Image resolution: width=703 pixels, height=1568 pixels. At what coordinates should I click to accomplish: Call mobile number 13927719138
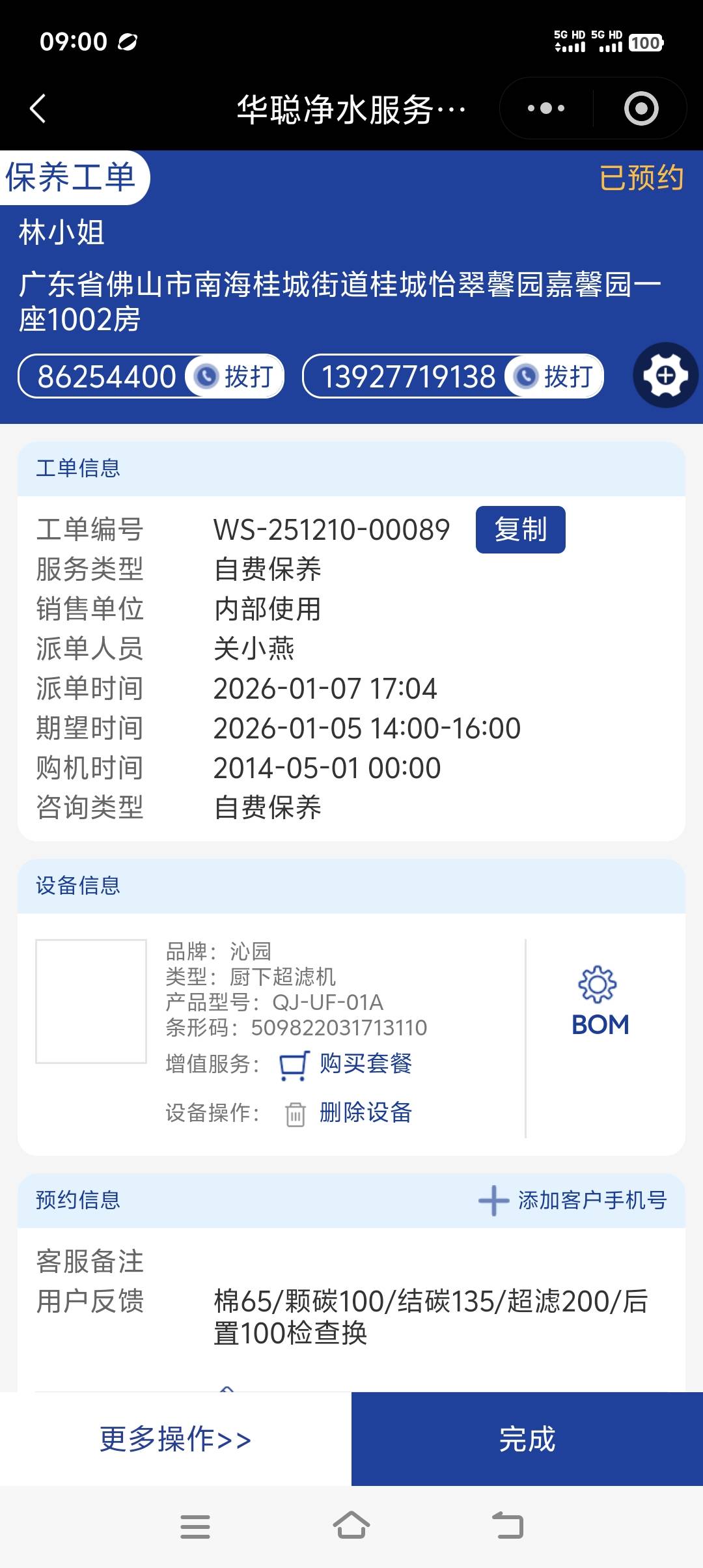coord(555,376)
